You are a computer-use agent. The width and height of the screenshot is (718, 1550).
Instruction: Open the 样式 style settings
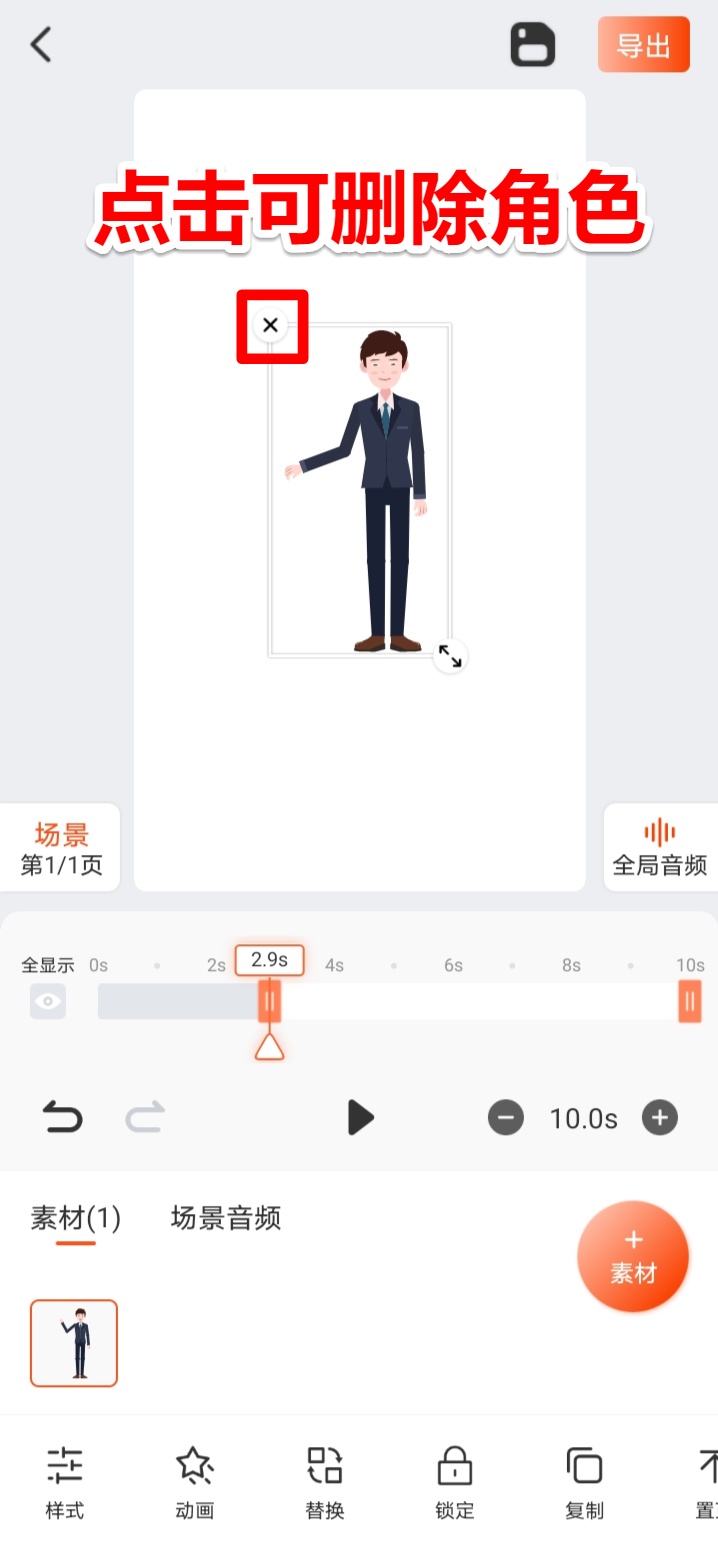pyautogui.click(x=65, y=1482)
